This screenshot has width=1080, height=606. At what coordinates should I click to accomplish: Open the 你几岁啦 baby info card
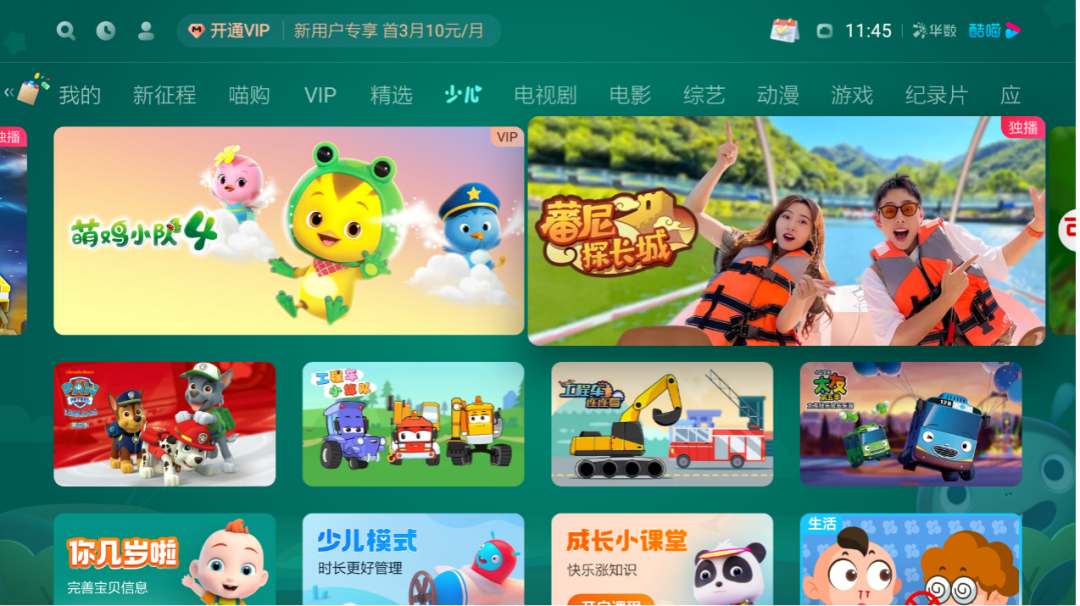[164, 560]
